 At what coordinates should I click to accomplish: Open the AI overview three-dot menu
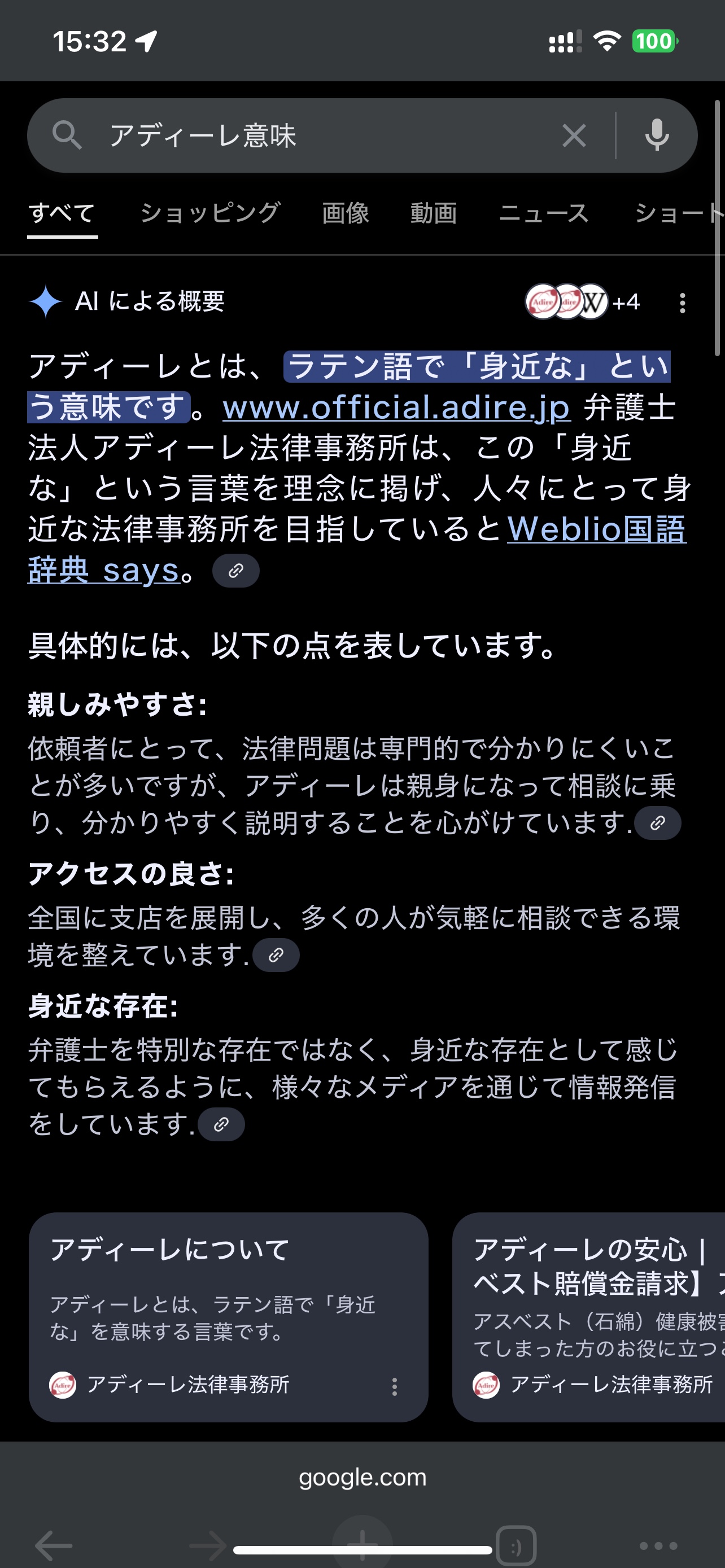(x=683, y=303)
